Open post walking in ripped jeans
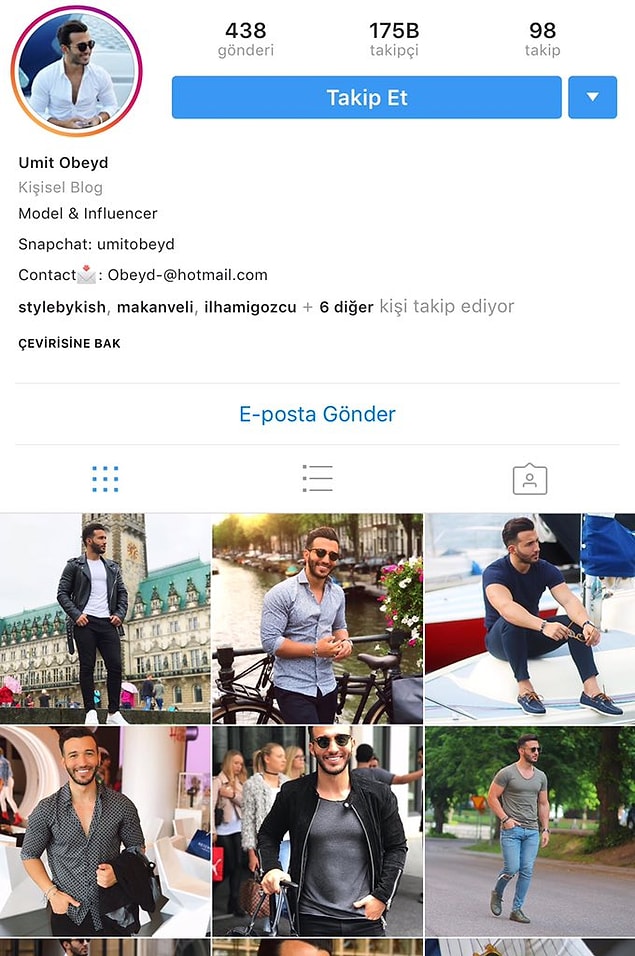 (x=529, y=831)
